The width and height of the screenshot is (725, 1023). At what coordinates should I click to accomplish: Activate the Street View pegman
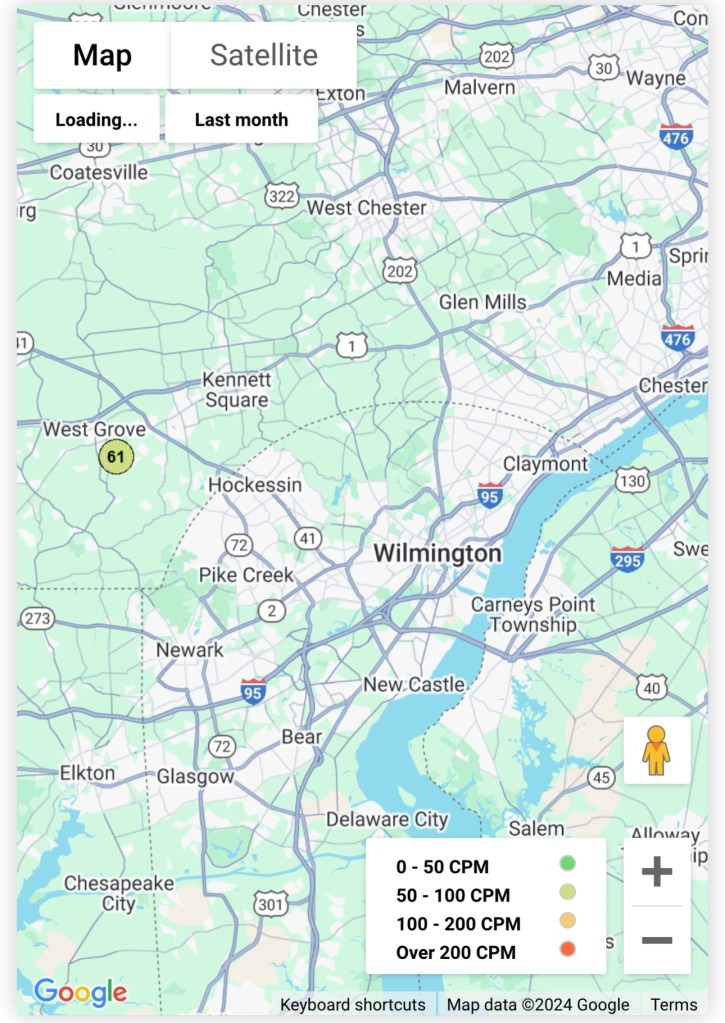[x=656, y=751]
